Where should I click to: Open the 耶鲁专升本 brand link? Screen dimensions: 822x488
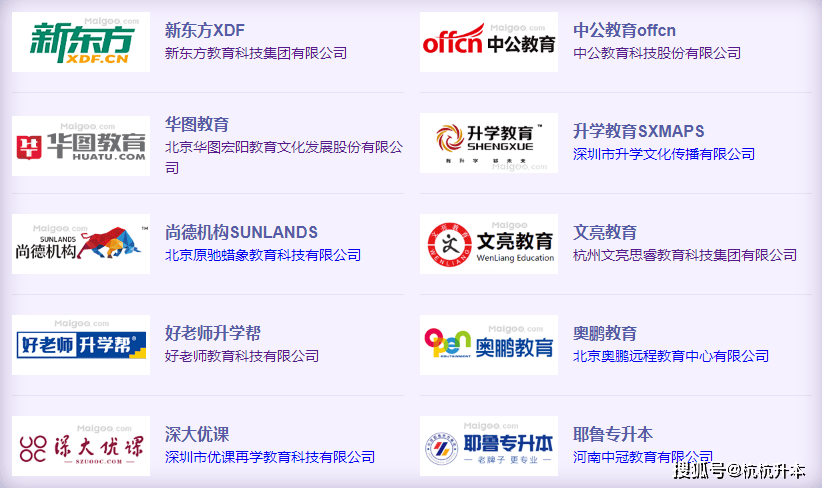click(x=613, y=434)
